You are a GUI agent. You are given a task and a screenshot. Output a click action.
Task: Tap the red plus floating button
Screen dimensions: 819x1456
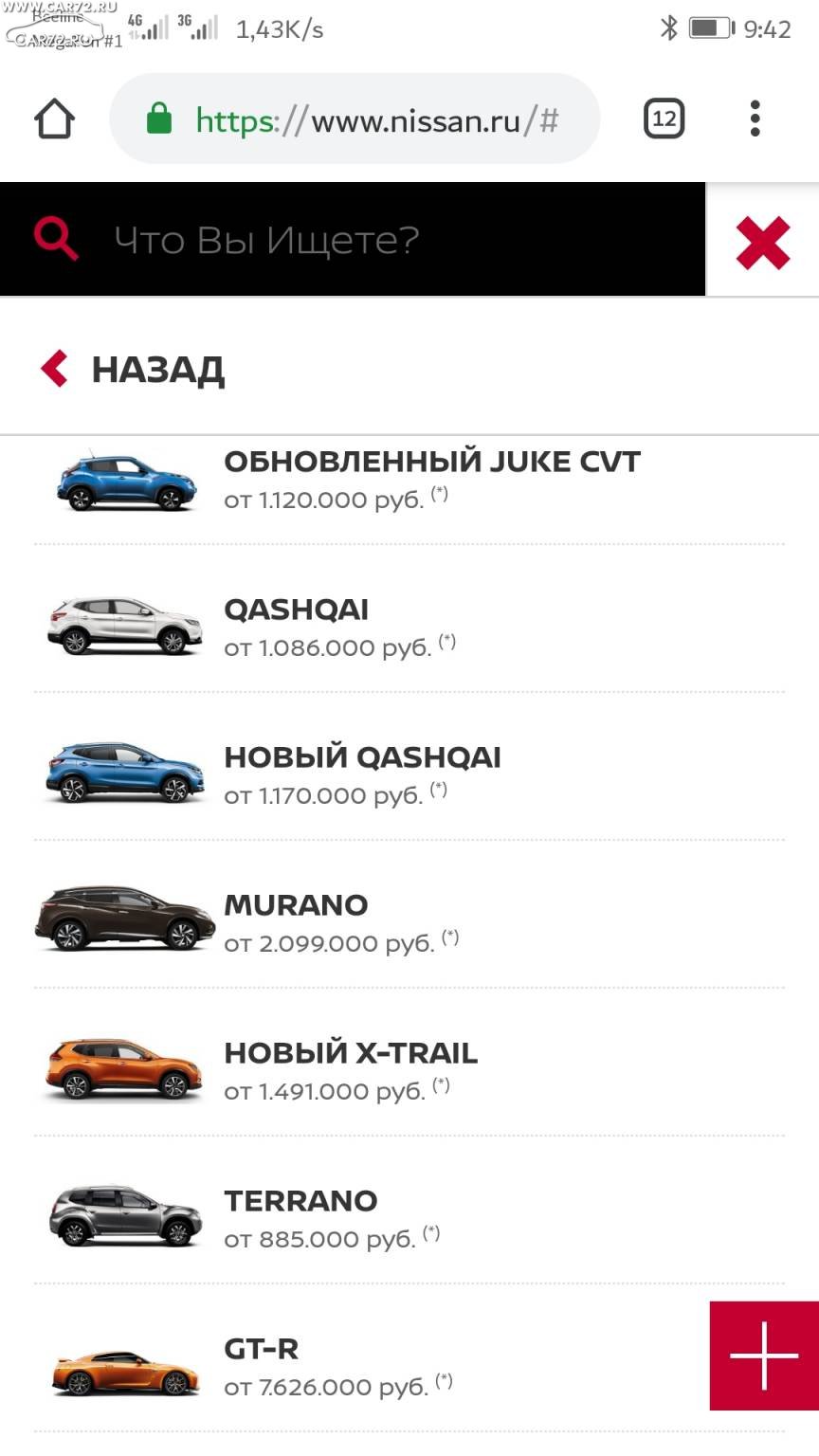point(764,1356)
